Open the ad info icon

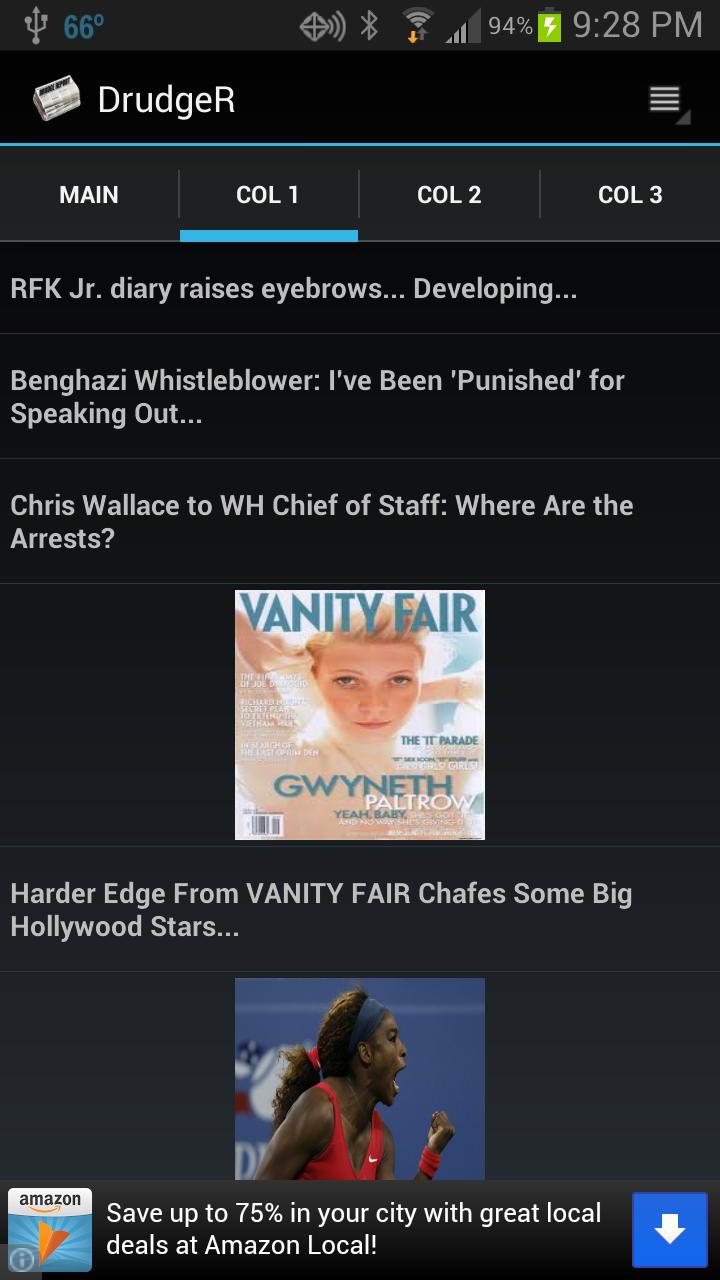(21, 1259)
